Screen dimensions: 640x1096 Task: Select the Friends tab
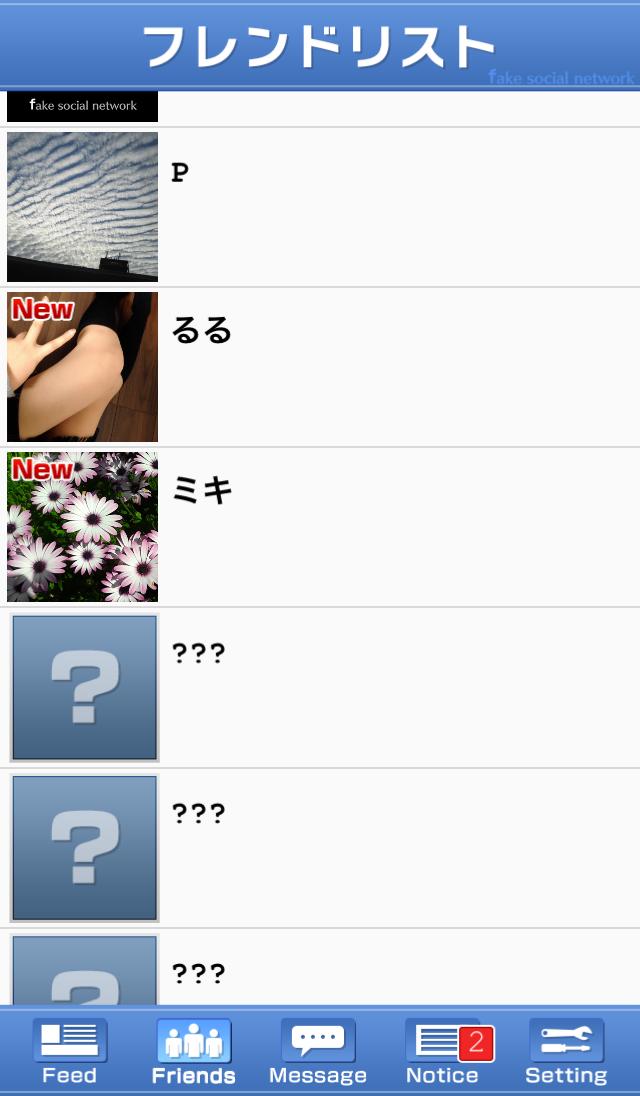click(x=194, y=1051)
